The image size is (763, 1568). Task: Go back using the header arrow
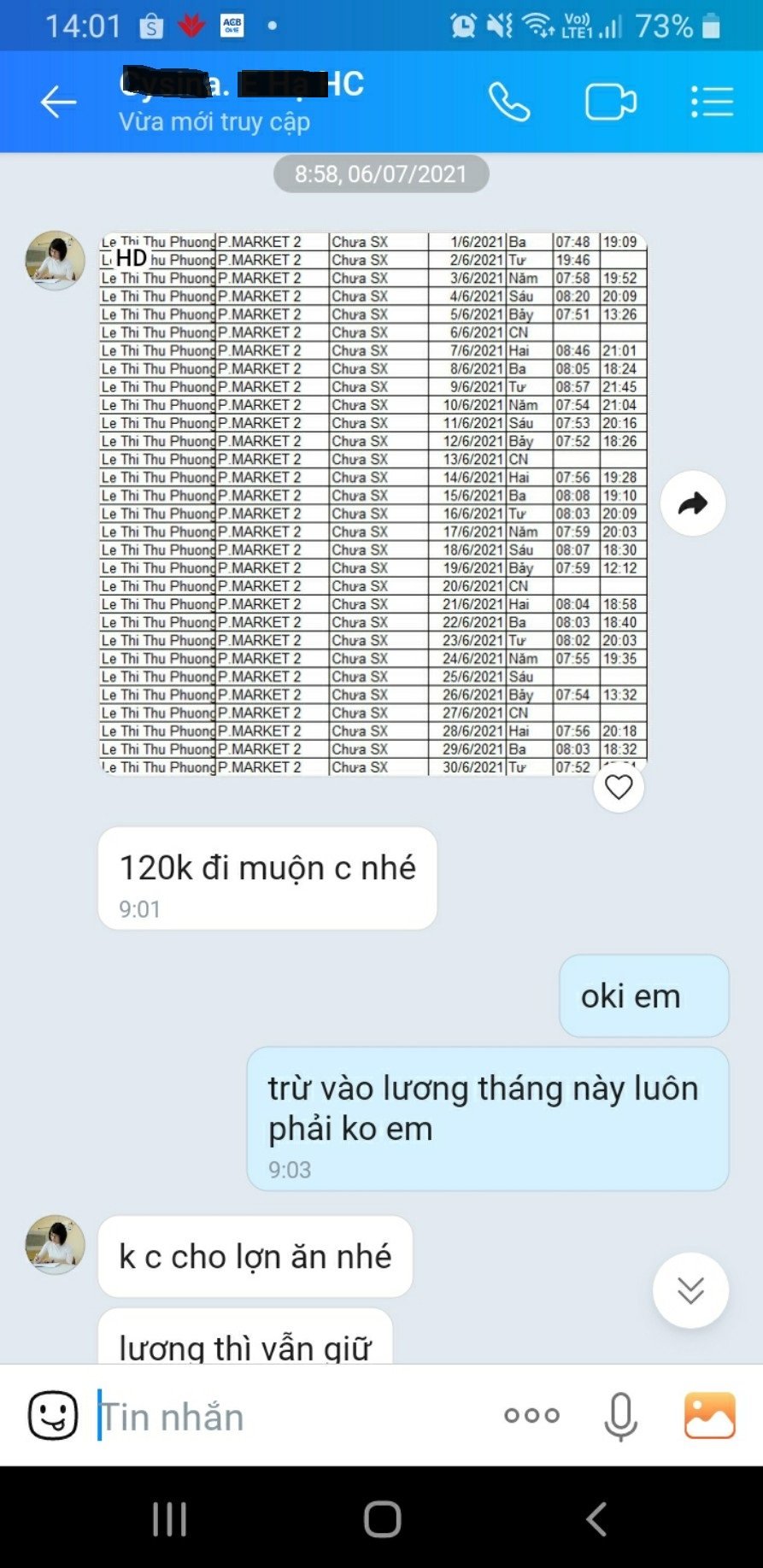pos(58,102)
